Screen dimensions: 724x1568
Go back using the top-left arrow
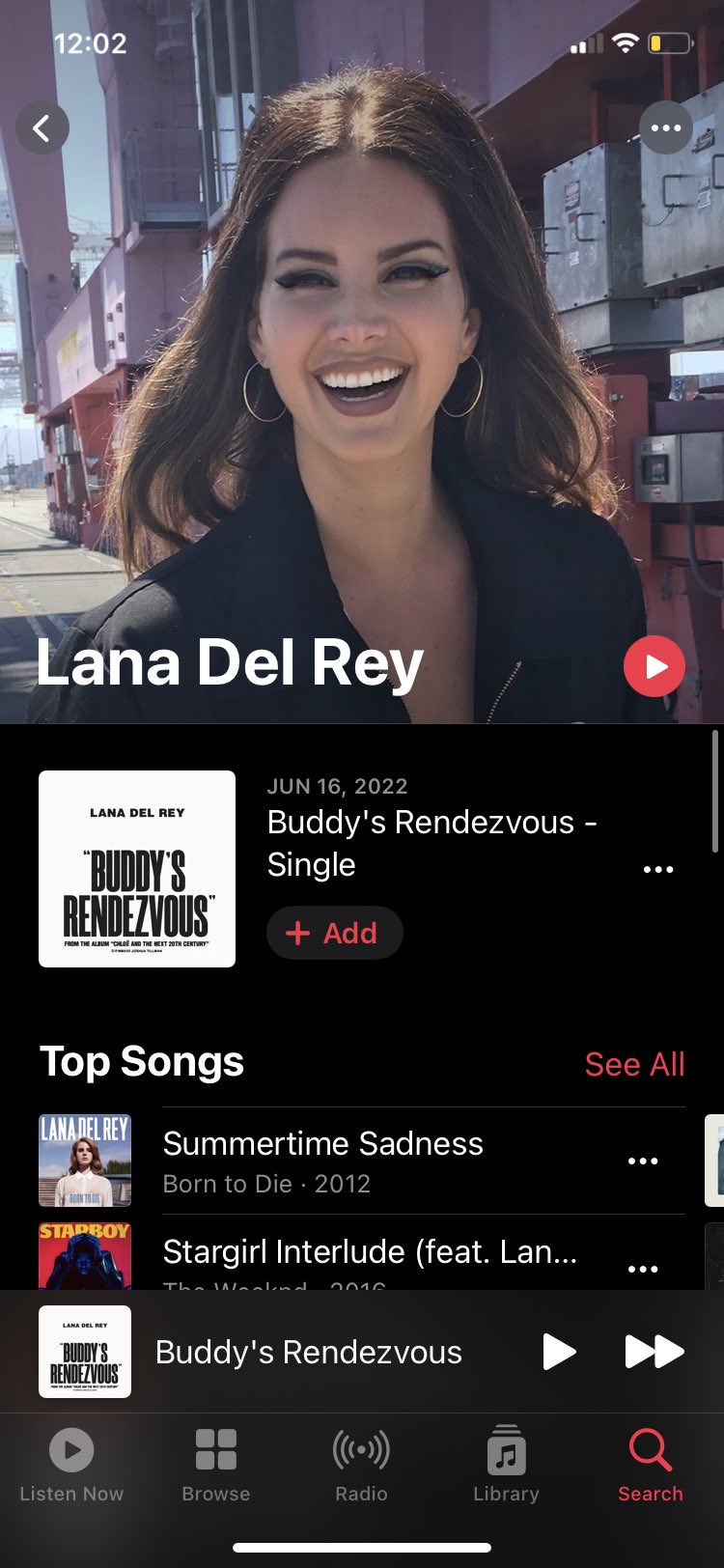coord(42,127)
